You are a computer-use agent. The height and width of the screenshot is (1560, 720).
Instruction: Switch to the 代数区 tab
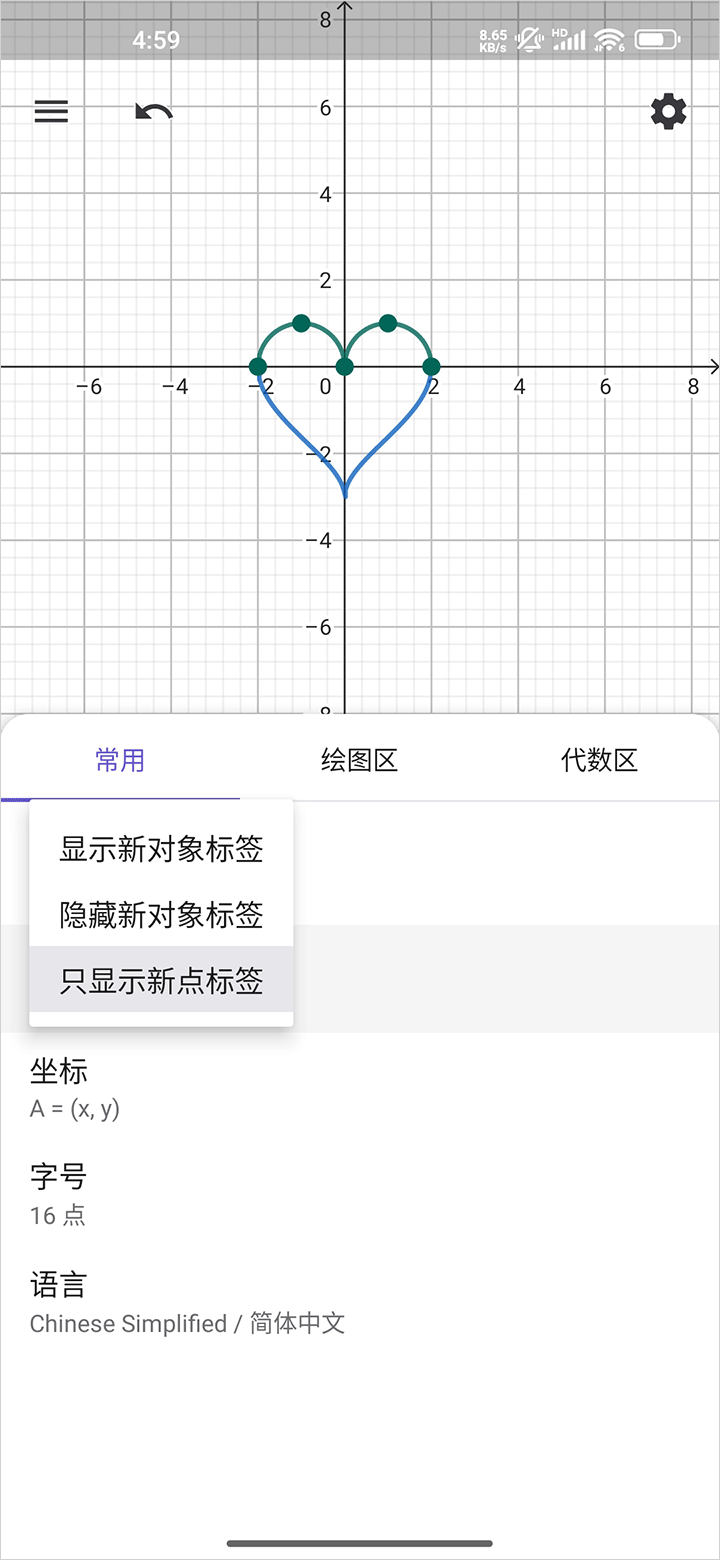coord(599,760)
